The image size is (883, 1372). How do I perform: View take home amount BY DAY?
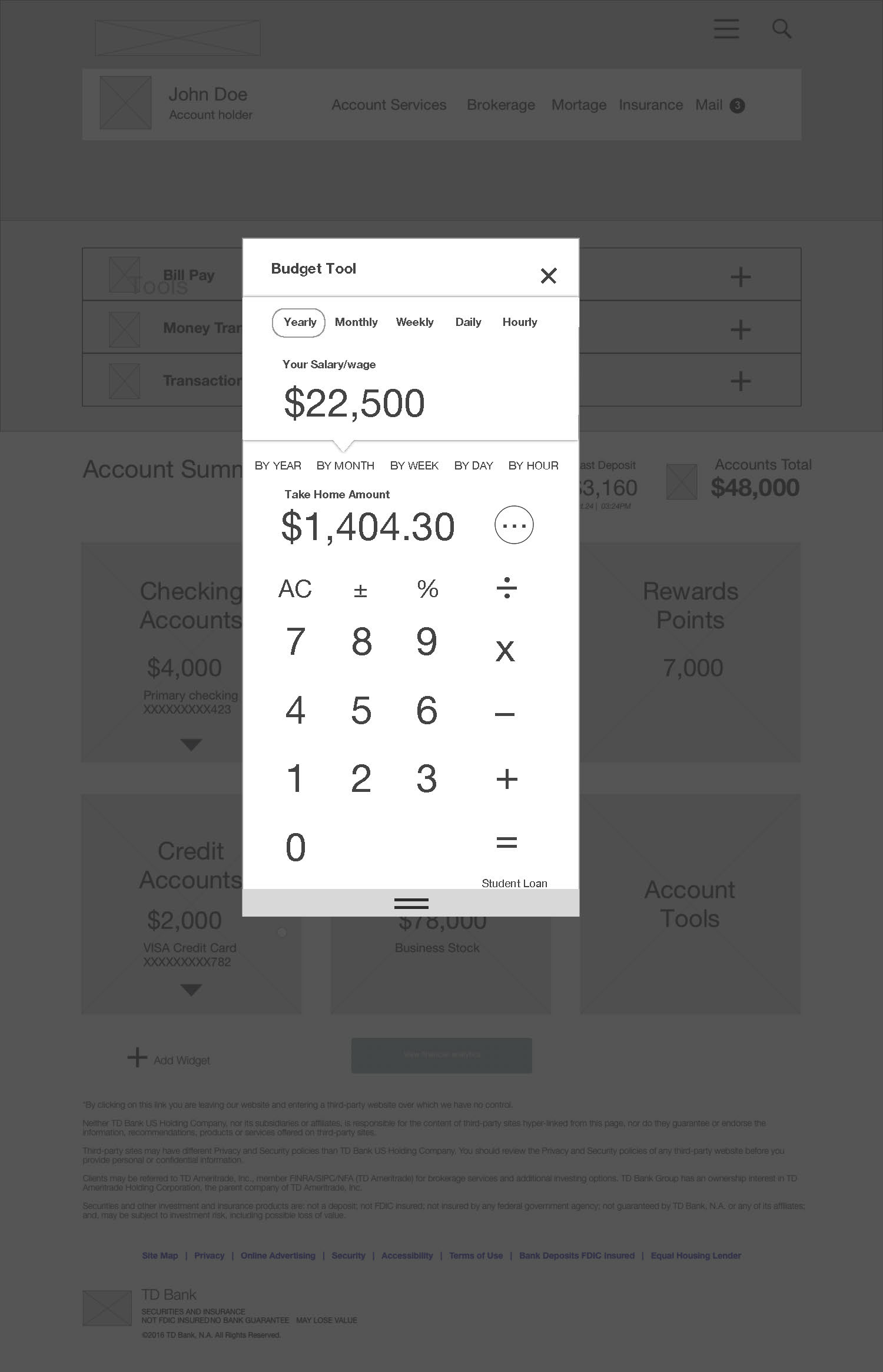click(x=473, y=465)
